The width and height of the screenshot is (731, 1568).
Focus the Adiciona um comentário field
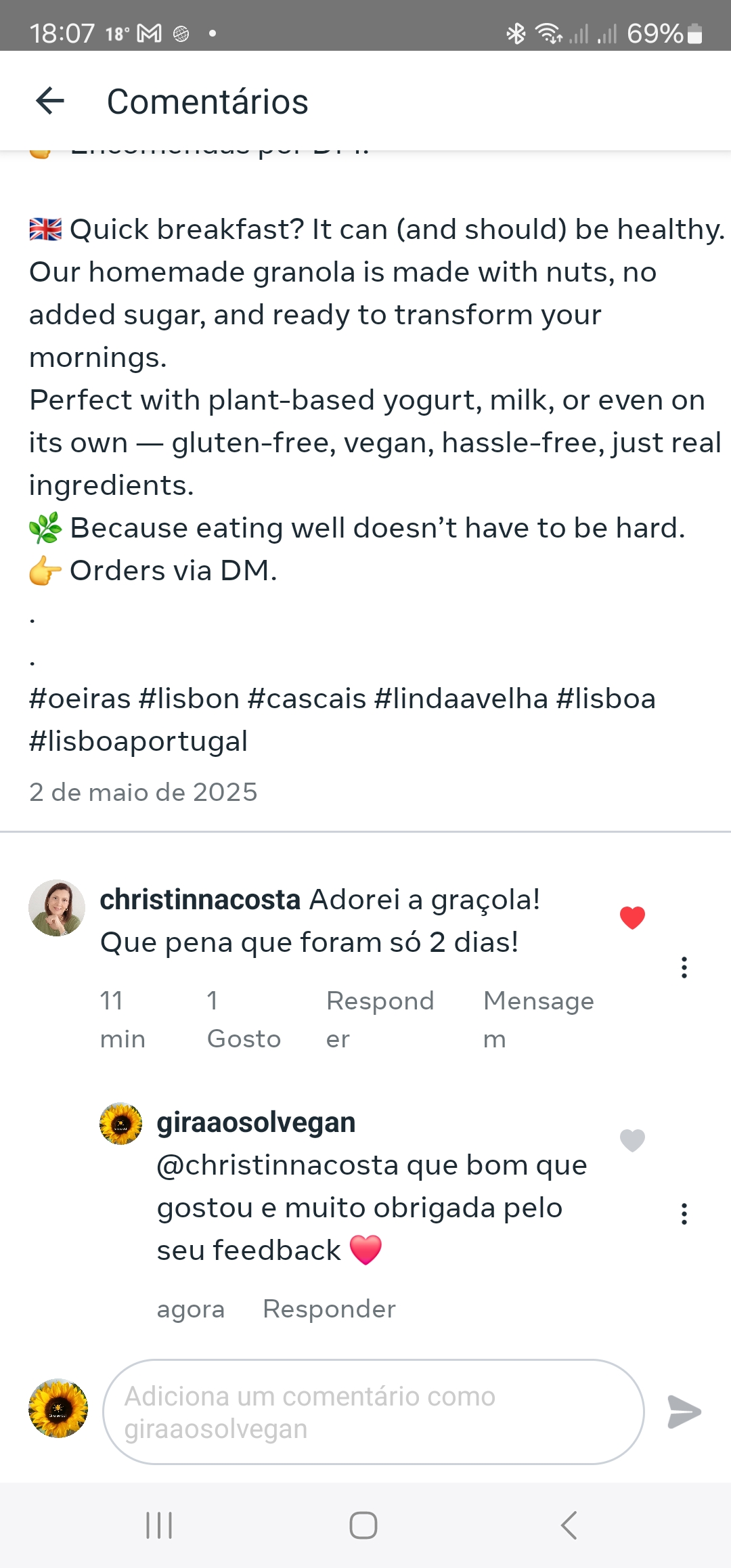pyautogui.click(x=373, y=1412)
